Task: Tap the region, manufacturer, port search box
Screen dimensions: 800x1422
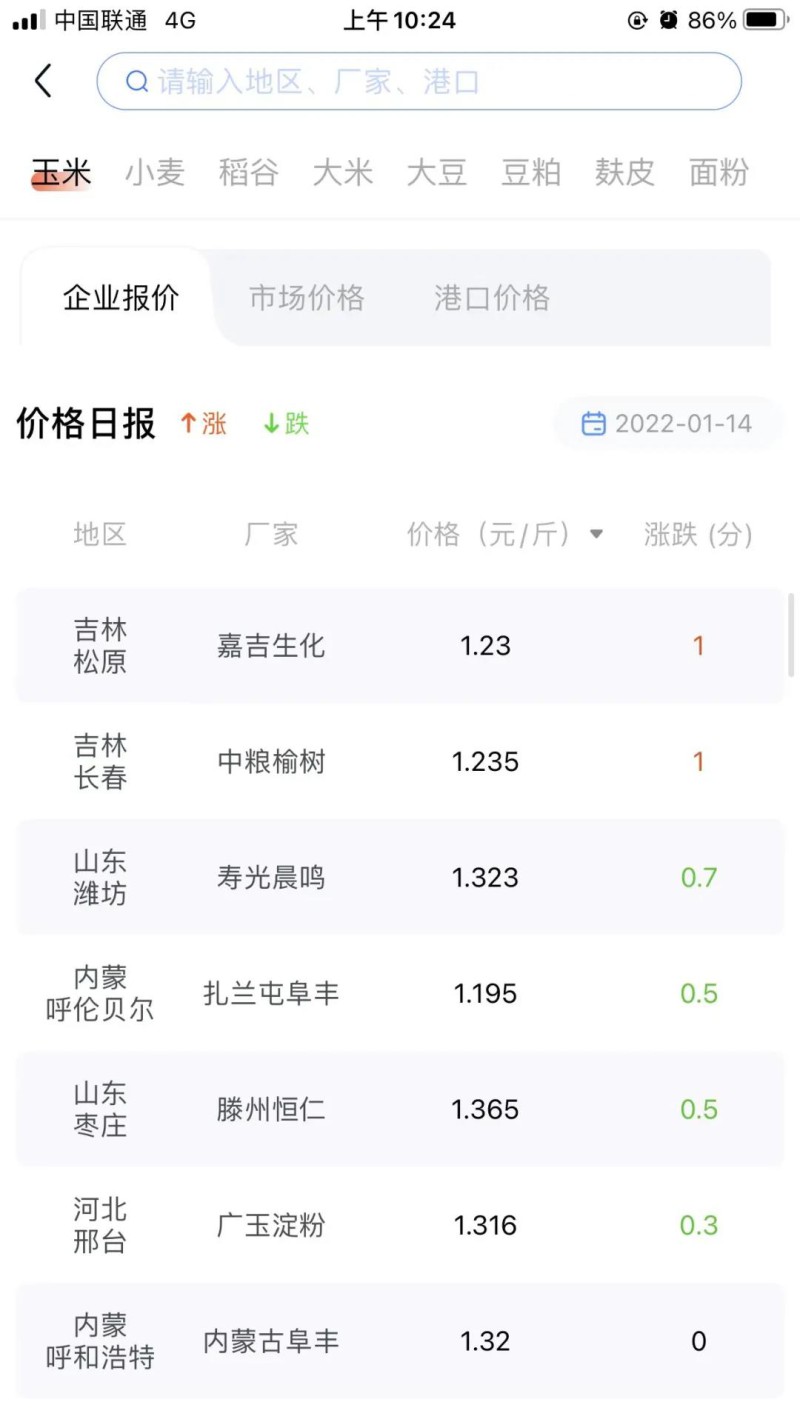Action: [419, 81]
